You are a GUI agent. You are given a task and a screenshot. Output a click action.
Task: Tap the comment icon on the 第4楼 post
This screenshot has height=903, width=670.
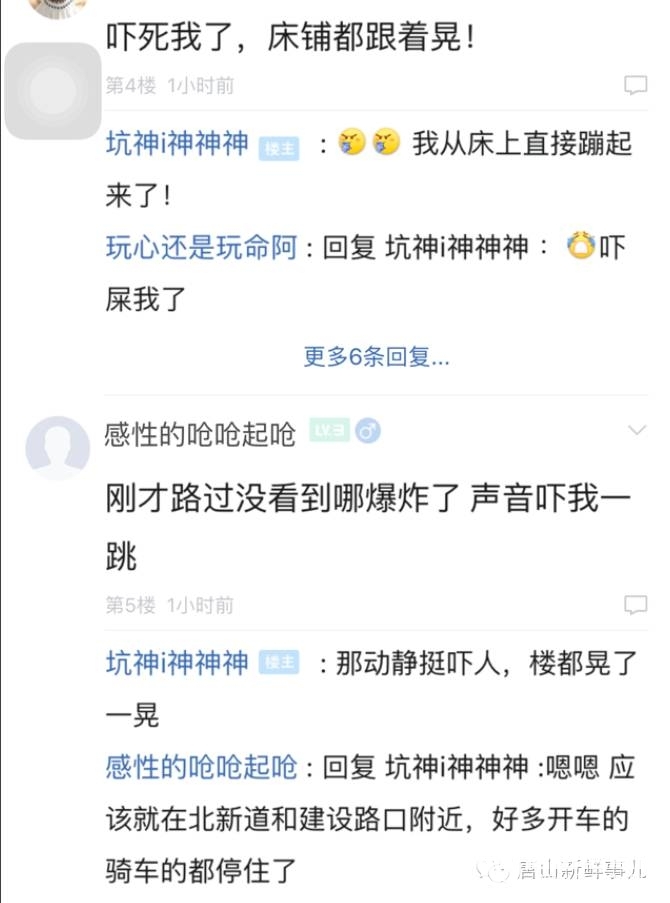(x=635, y=85)
